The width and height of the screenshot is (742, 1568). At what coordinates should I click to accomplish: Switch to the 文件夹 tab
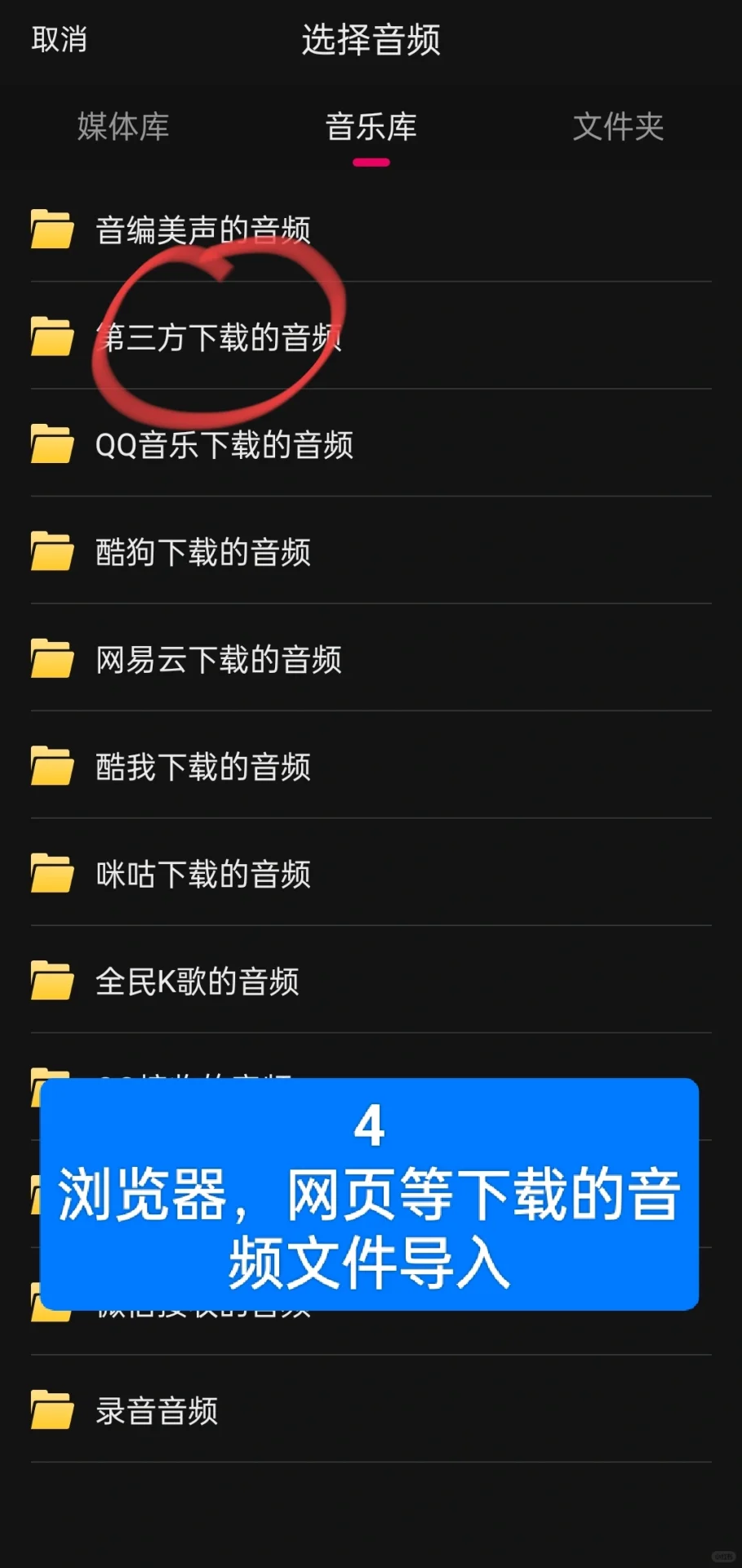618,127
